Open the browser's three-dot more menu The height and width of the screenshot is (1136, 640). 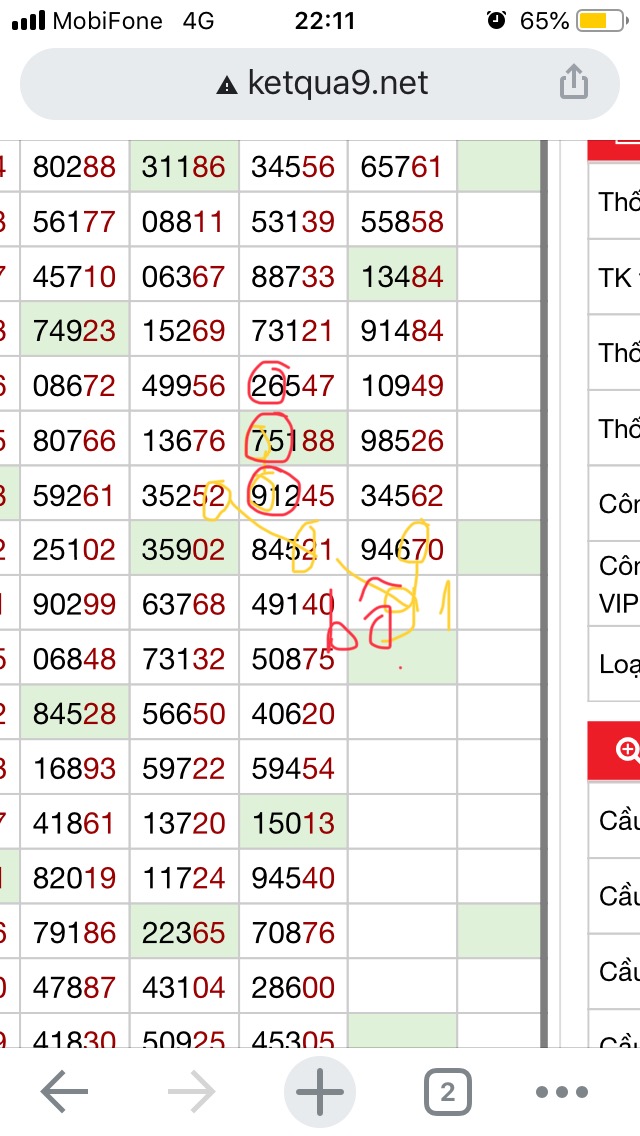click(562, 1092)
